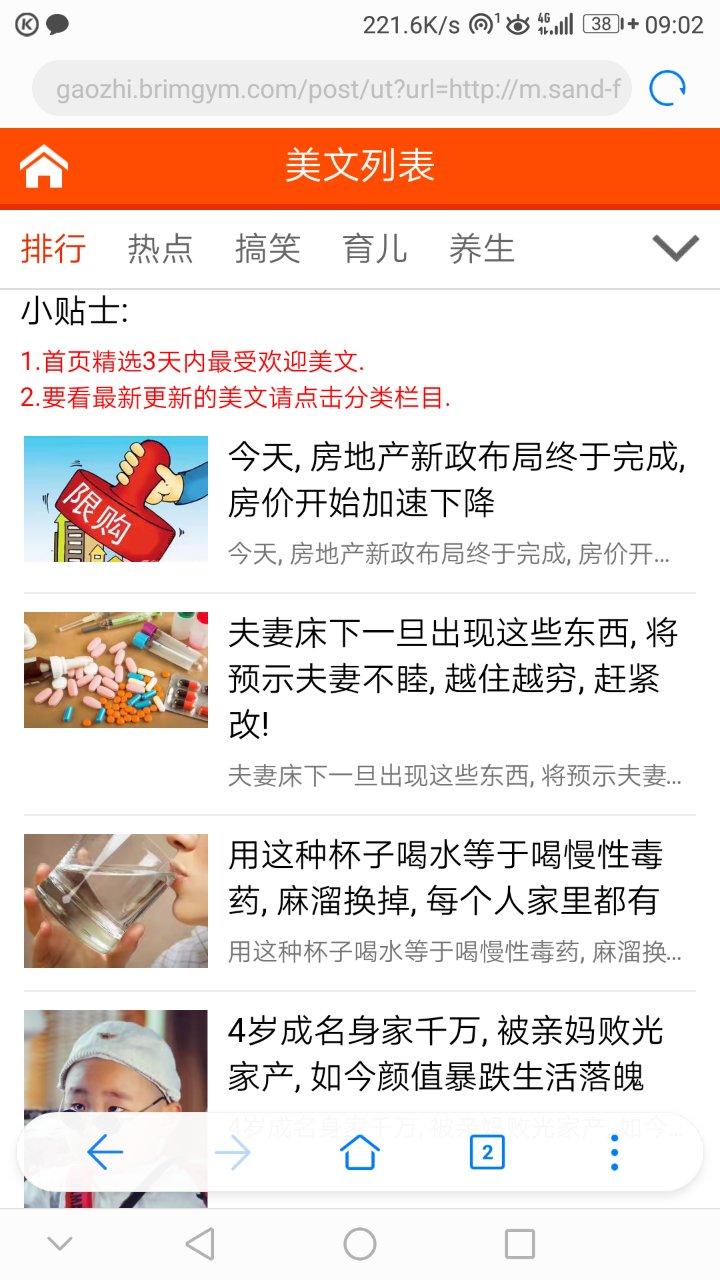
Task: Open the 养生 category tab
Action: click(481, 248)
